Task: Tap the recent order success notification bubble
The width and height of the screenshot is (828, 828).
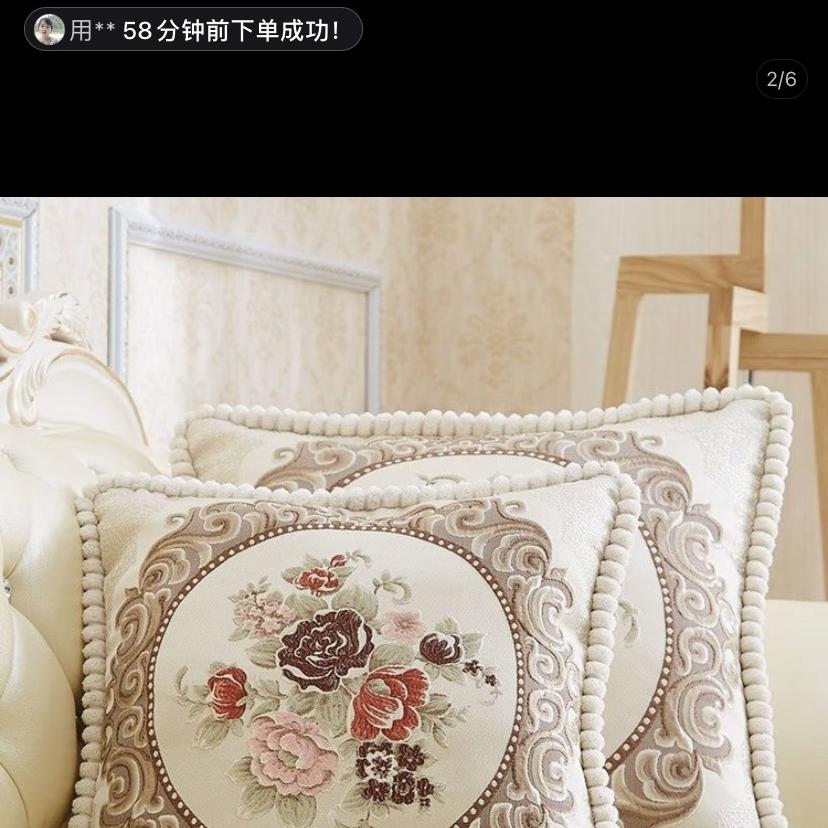Action: point(193,30)
